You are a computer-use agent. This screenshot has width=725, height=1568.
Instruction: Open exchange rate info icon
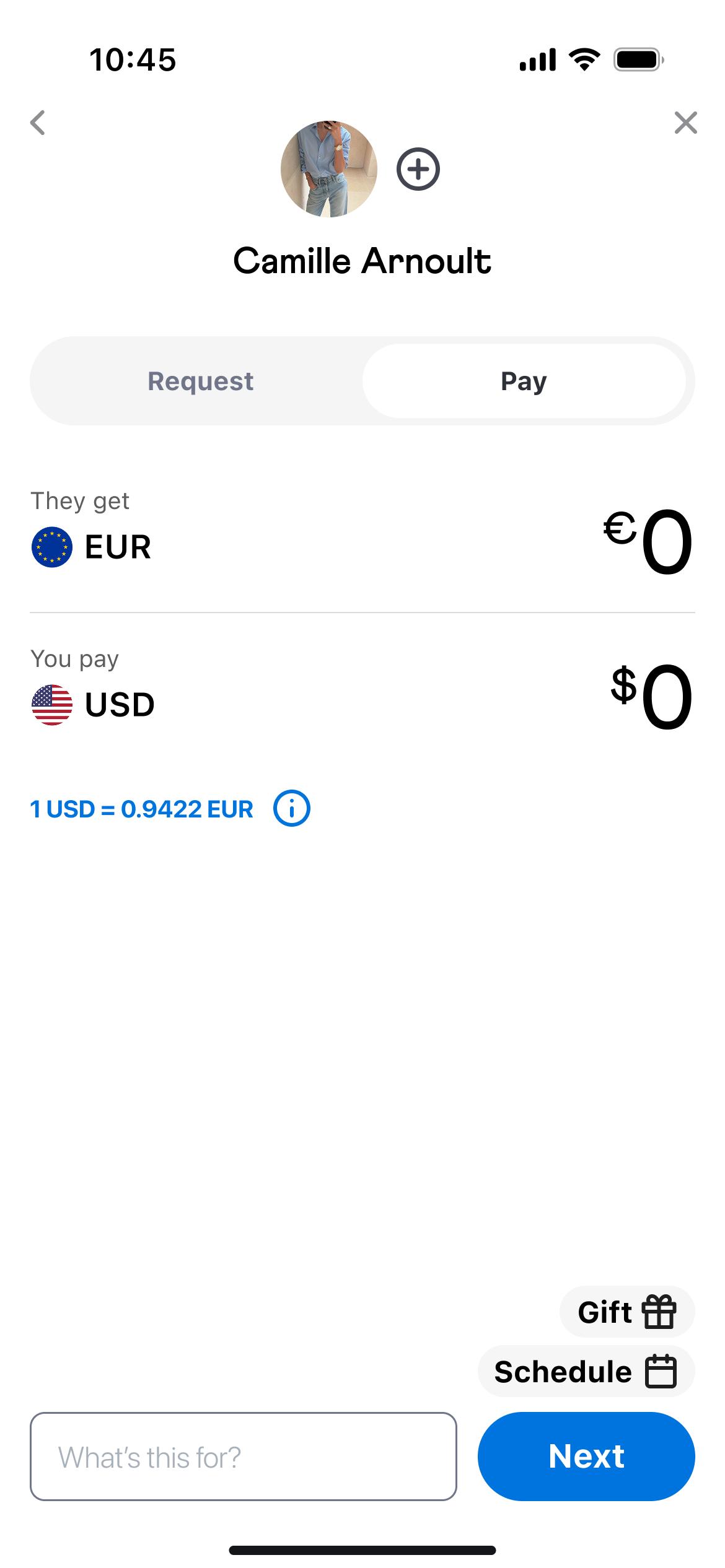tap(292, 809)
